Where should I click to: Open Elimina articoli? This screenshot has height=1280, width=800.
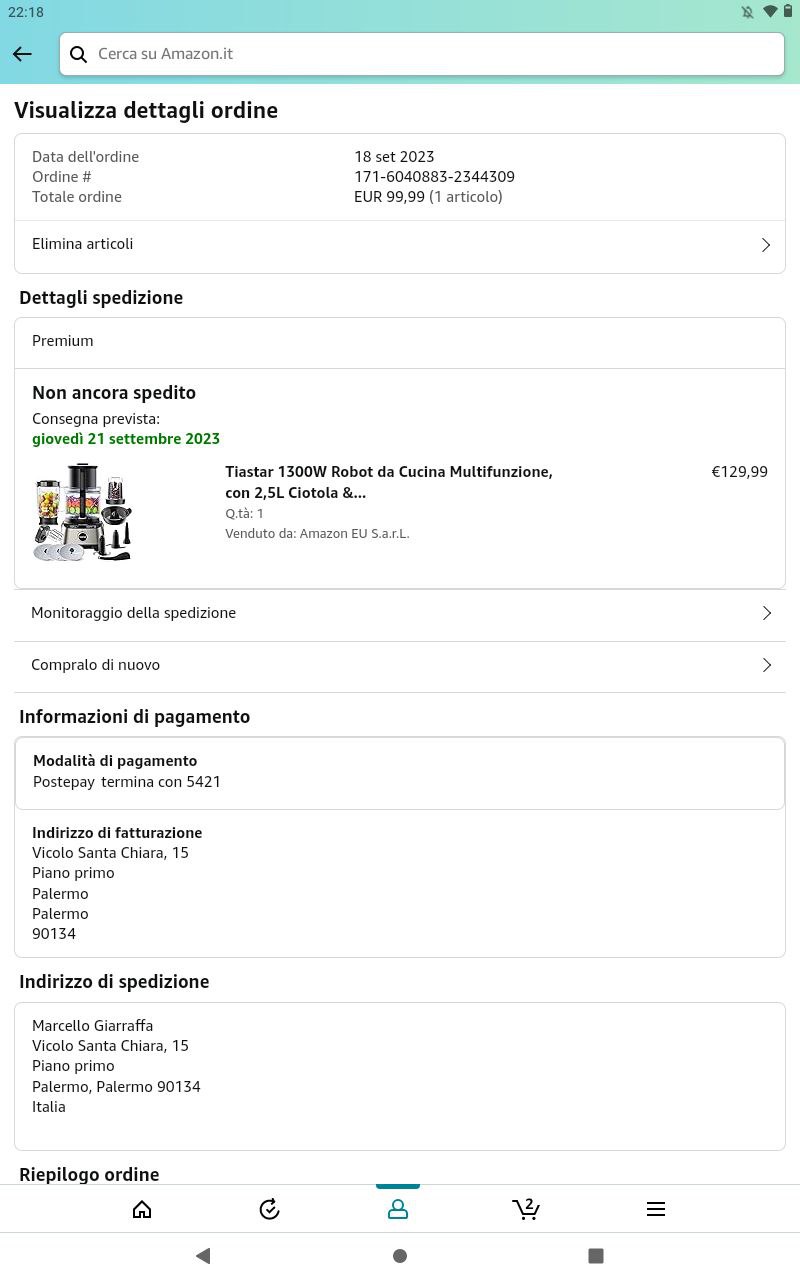[x=400, y=245]
